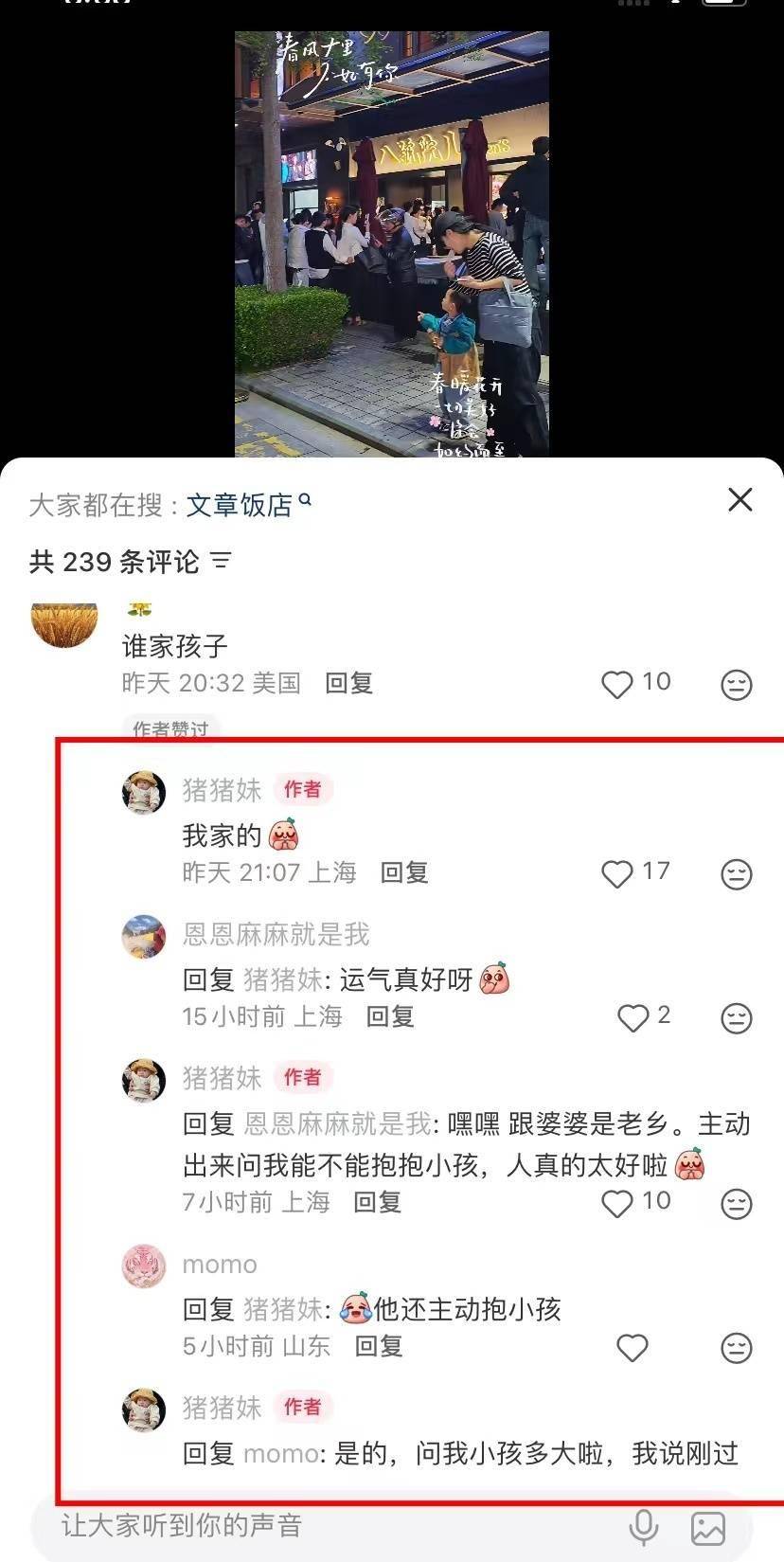Screen dimensions: 784x1562
Task: Reply to the comment 谁家孩子
Action: [348, 683]
